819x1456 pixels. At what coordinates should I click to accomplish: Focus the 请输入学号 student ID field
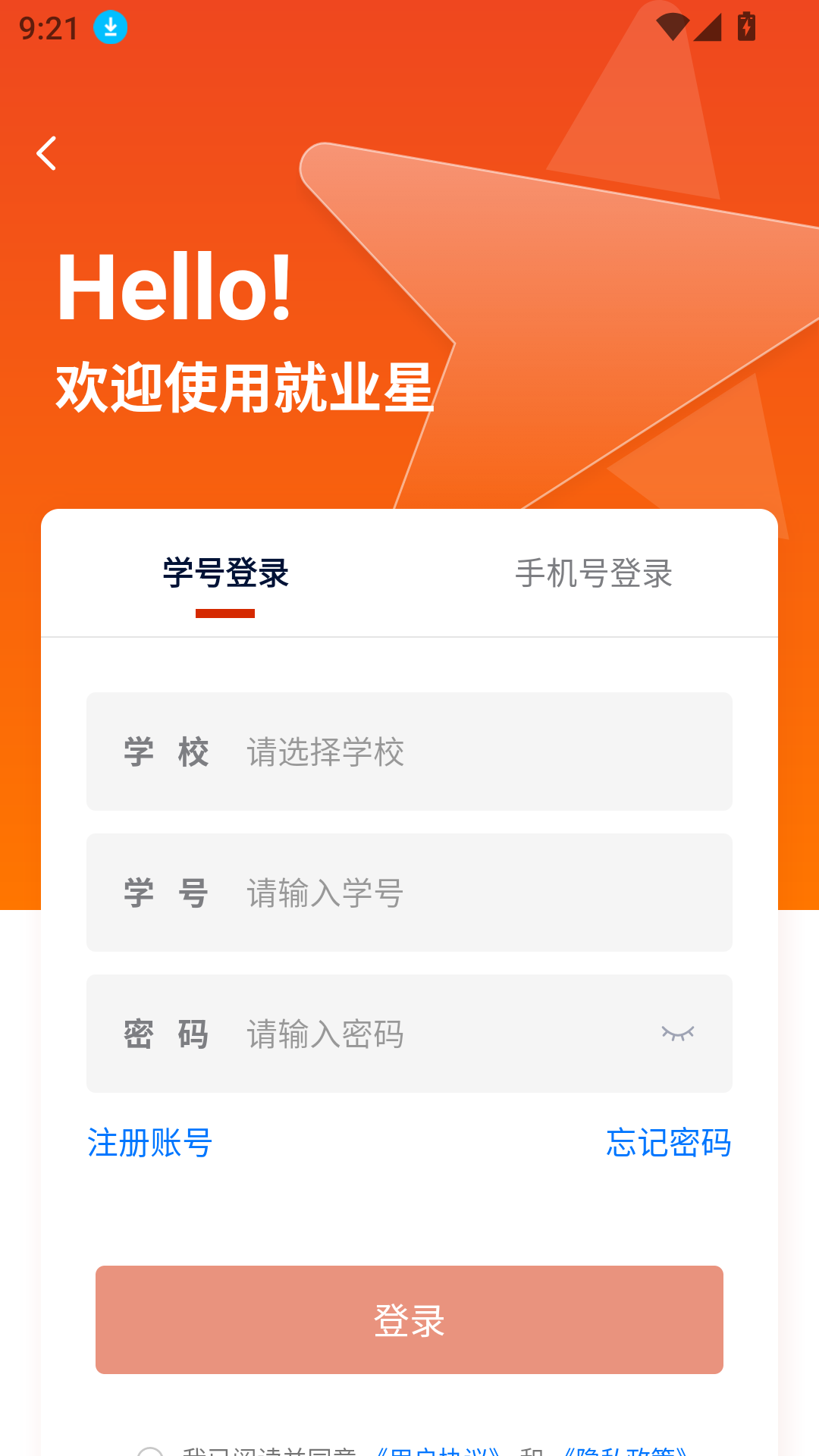[x=455, y=893]
